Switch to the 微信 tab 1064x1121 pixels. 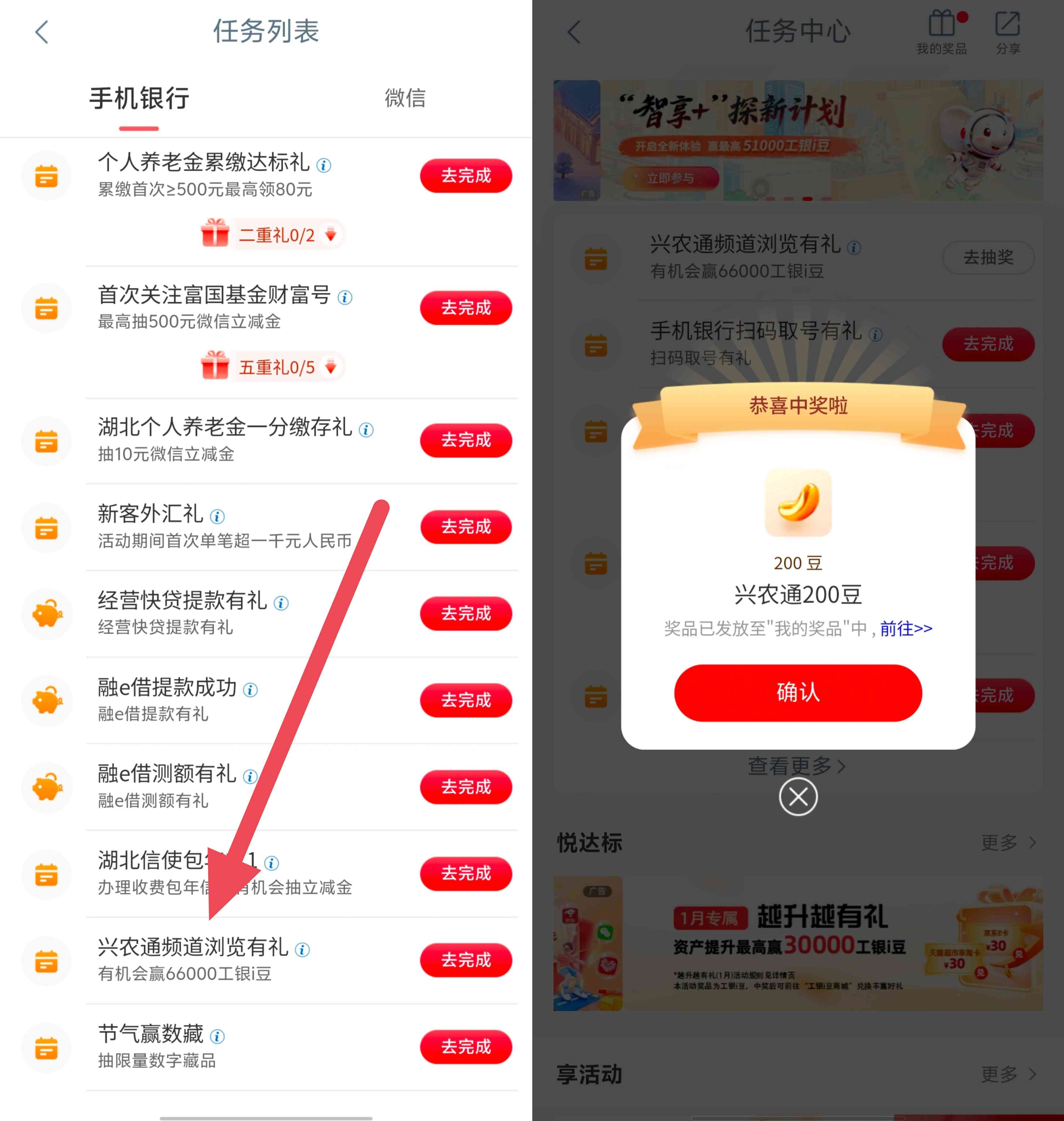click(405, 98)
